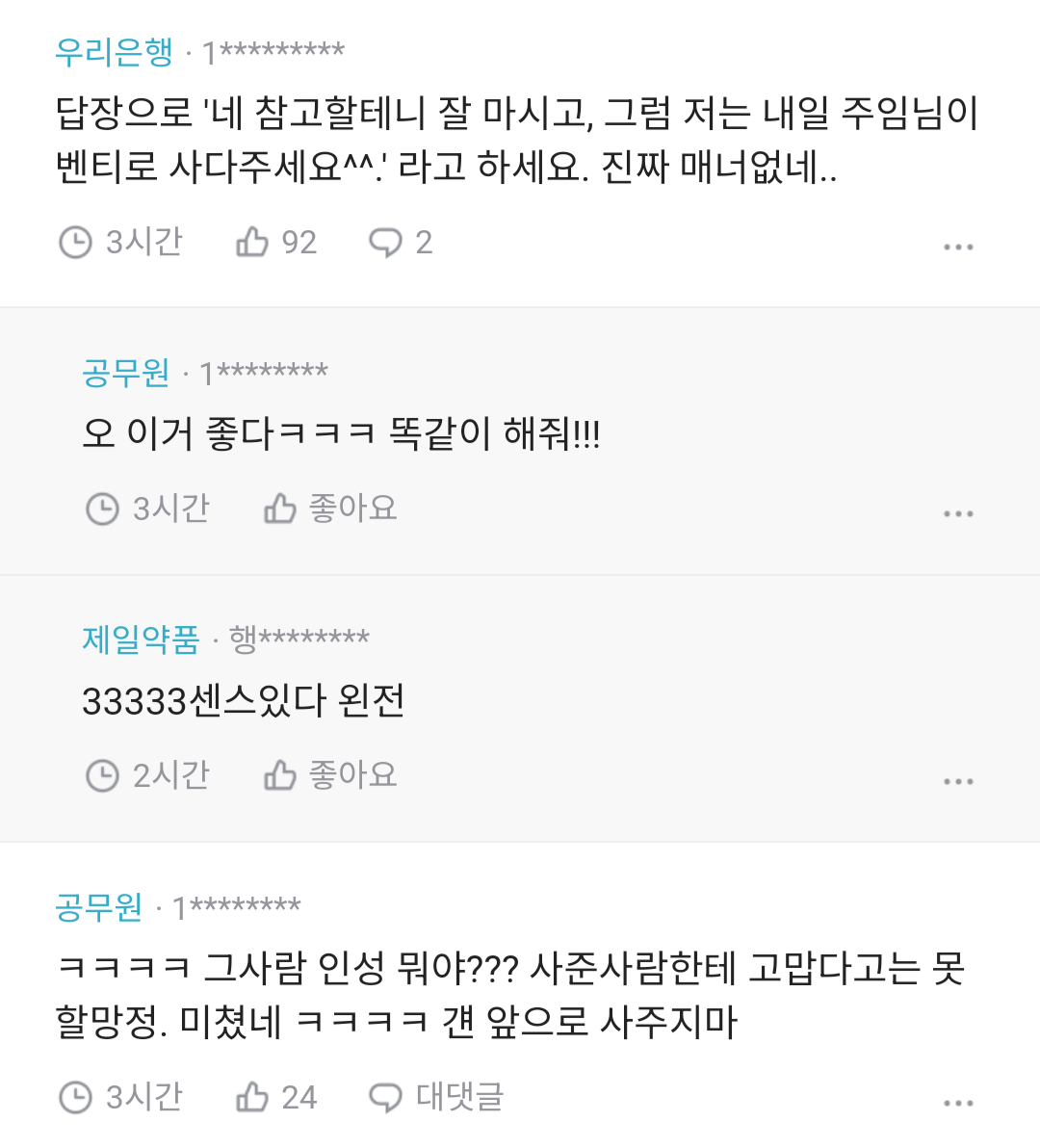Viewport: 1040px width, 1148px height.
Task: Open the 우리은행 company tag
Action: 114,51
